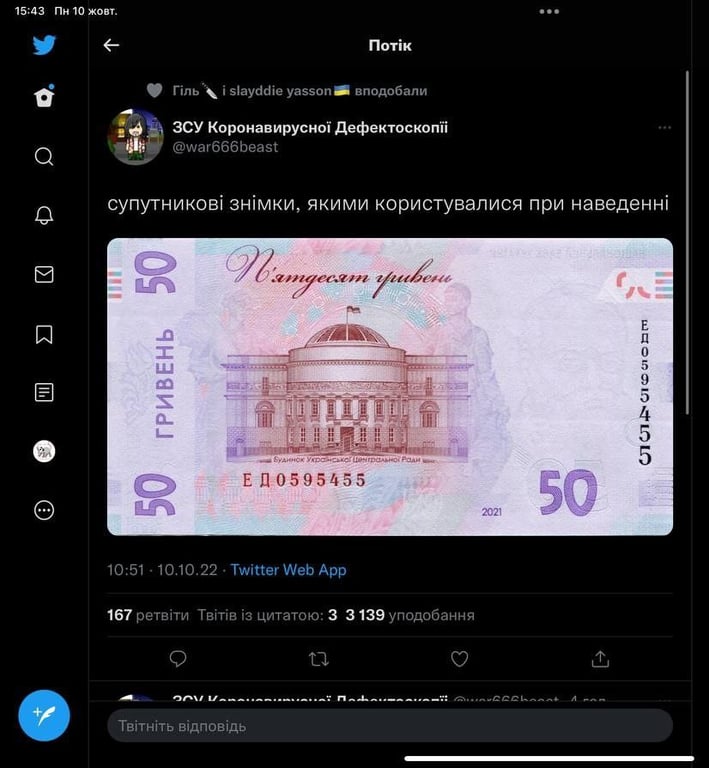The width and height of the screenshot is (709, 768).
Task: Tap the Twitter Web App link
Action: (x=288, y=570)
